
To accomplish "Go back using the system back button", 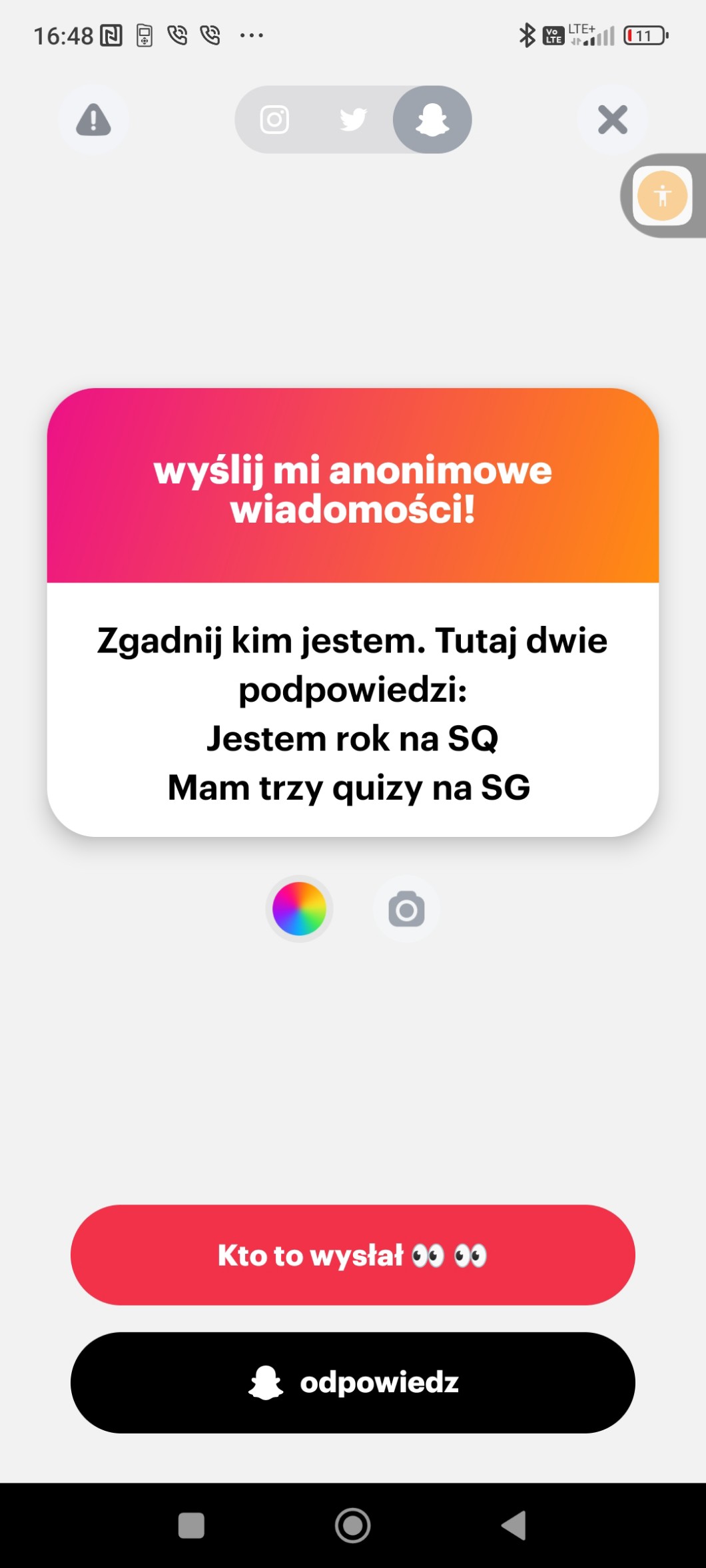I will [514, 1525].
